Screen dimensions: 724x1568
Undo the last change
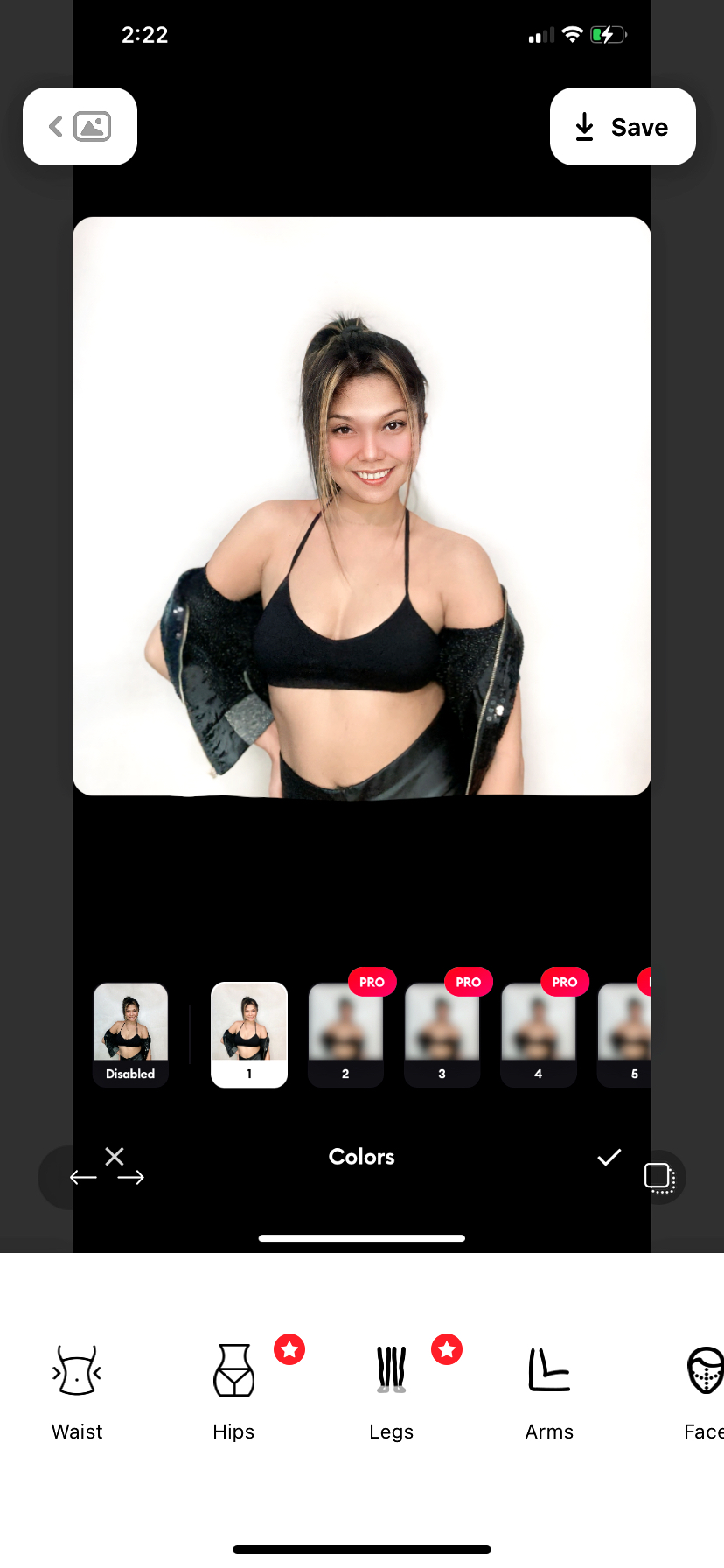point(83,1178)
